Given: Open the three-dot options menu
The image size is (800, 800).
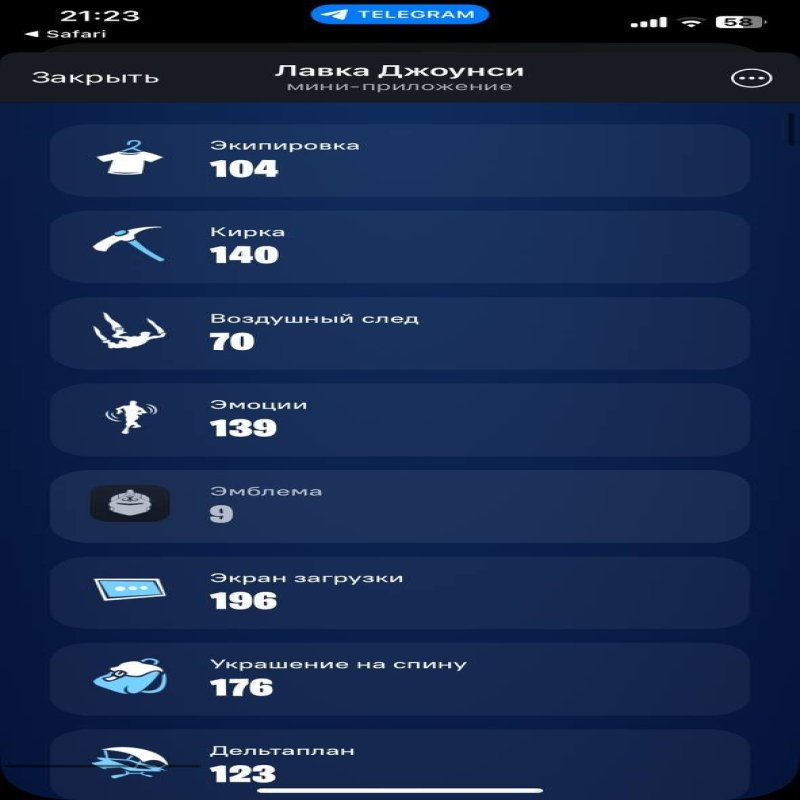Looking at the screenshot, I should (751, 78).
